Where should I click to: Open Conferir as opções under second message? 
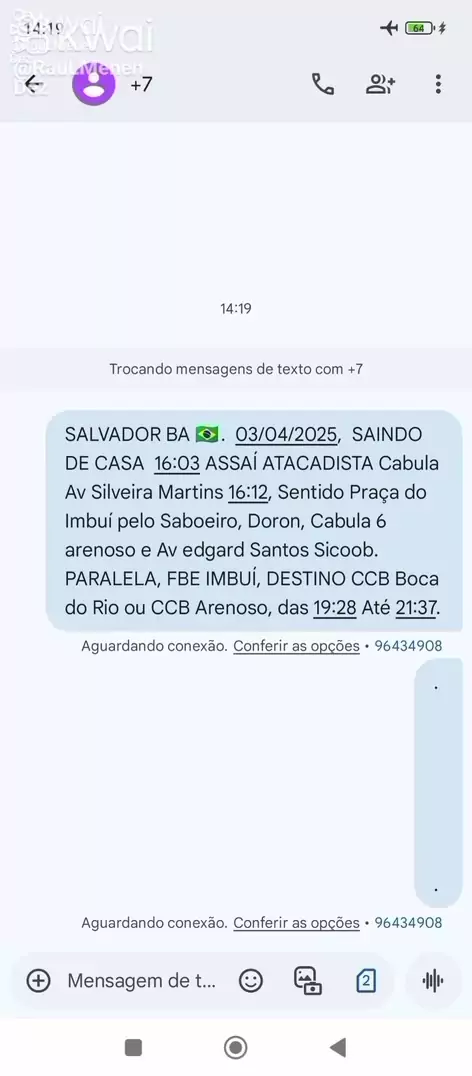coord(296,923)
